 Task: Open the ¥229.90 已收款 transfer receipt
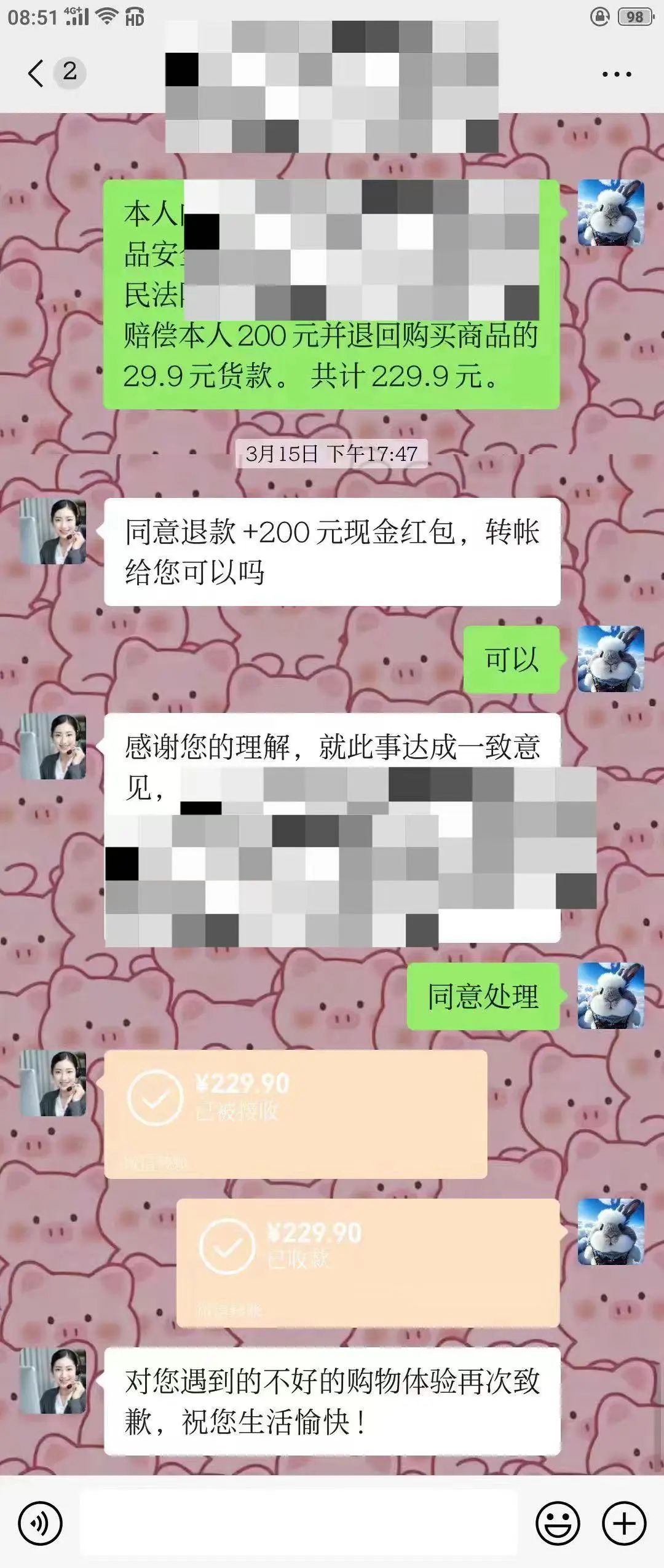click(x=368, y=1263)
